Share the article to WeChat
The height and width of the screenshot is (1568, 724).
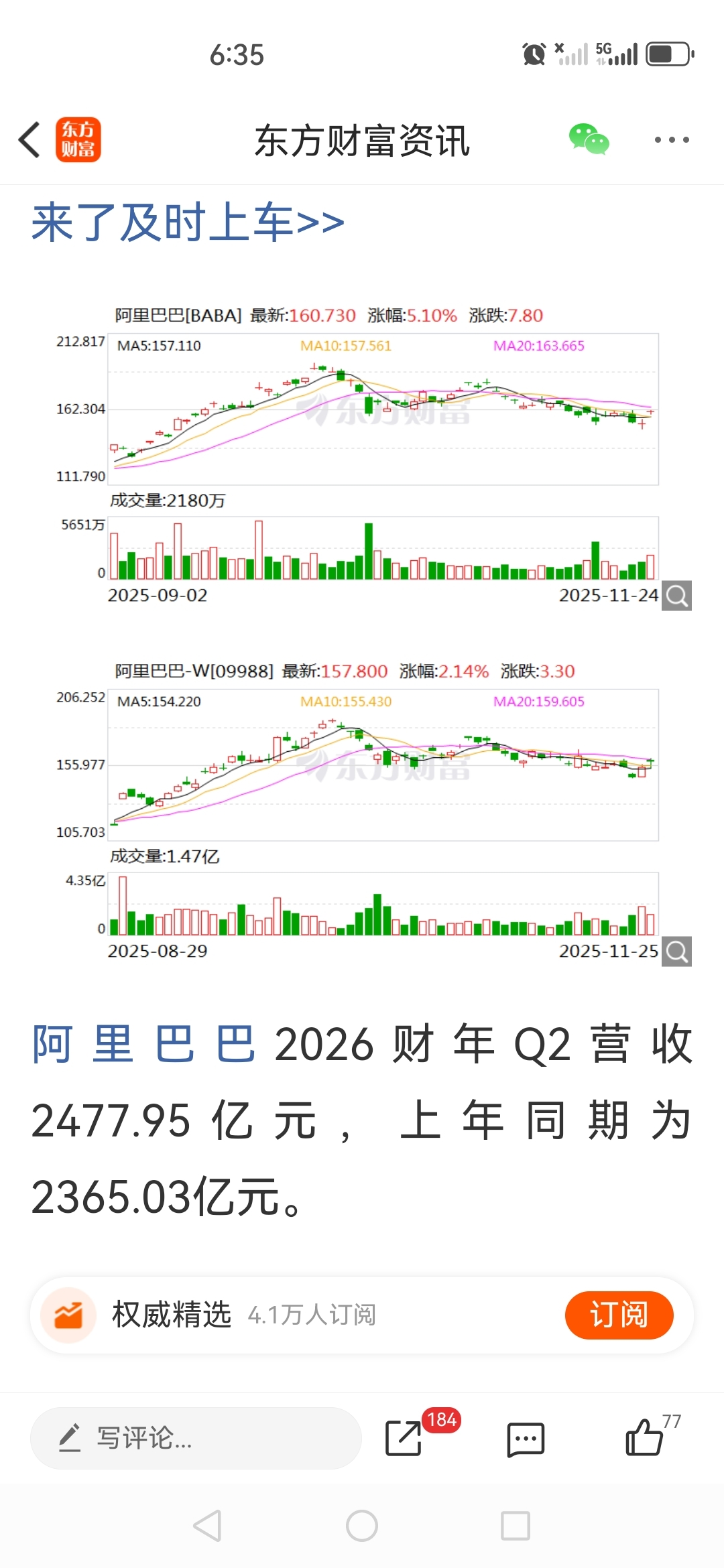[589, 139]
